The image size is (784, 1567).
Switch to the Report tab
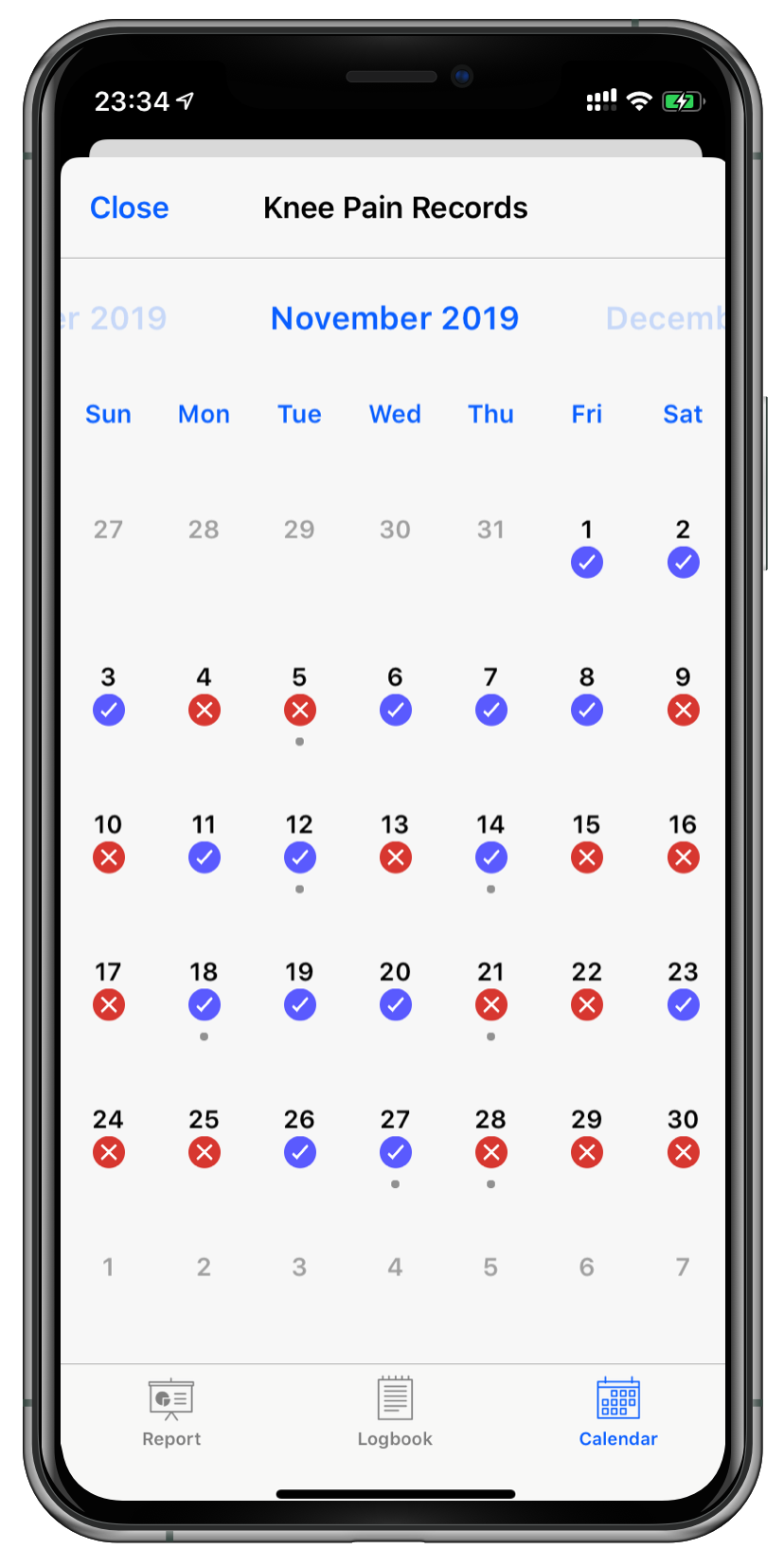pos(171,1413)
